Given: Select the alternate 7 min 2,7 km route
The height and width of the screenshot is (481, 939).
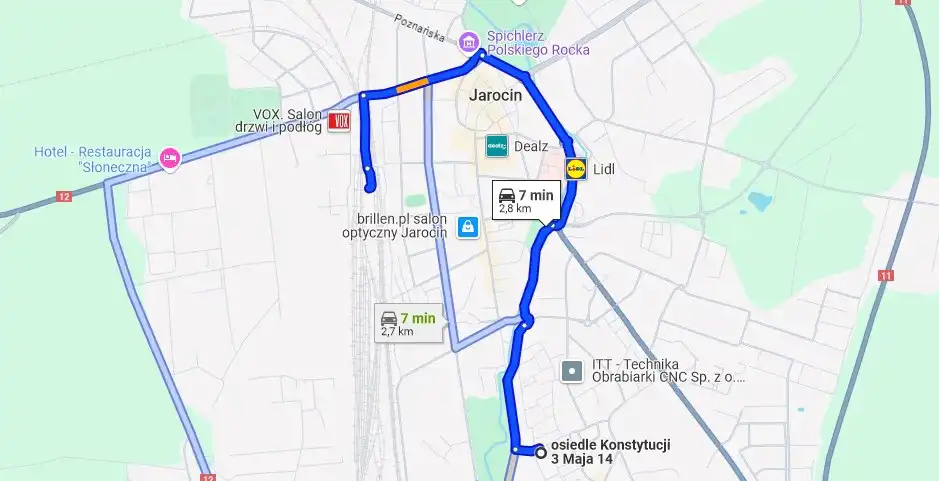Looking at the screenshot, I should point(408,323).
